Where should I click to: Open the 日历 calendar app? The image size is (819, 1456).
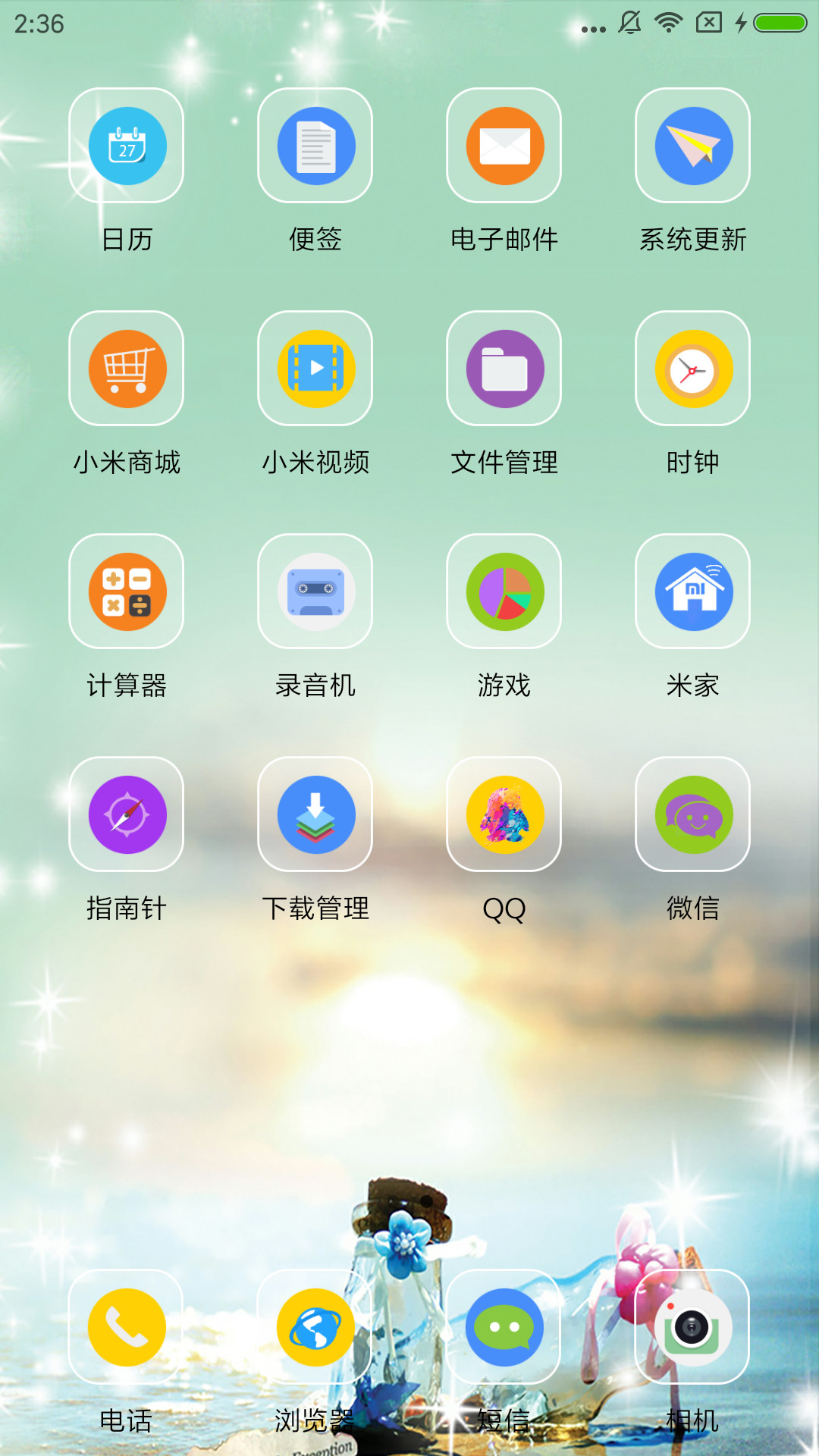pos(127,146)
